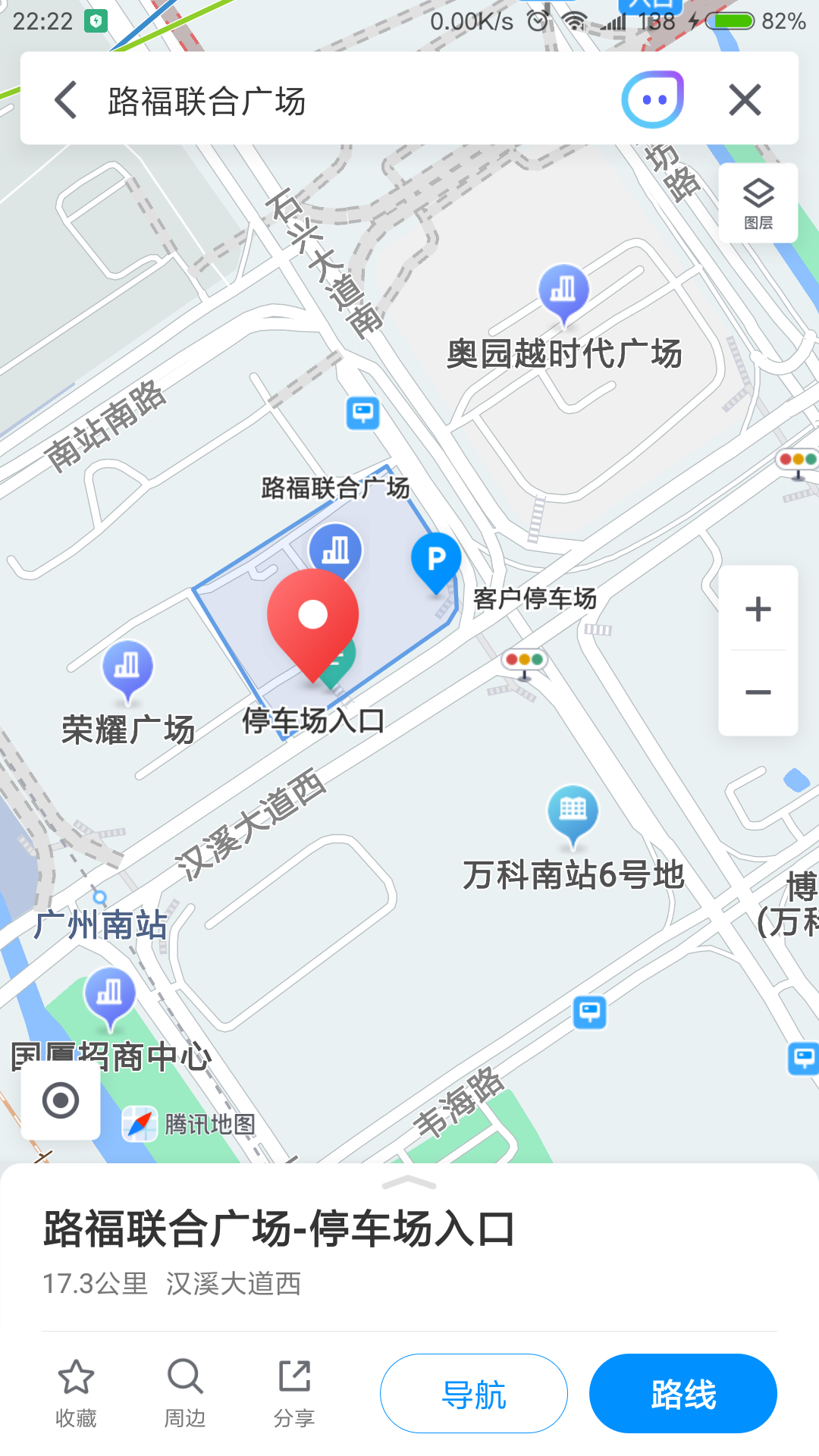Viewport: 819px width, 1456px height.
Task: Open the 图层 map layers menu
Action: point(758,203)
